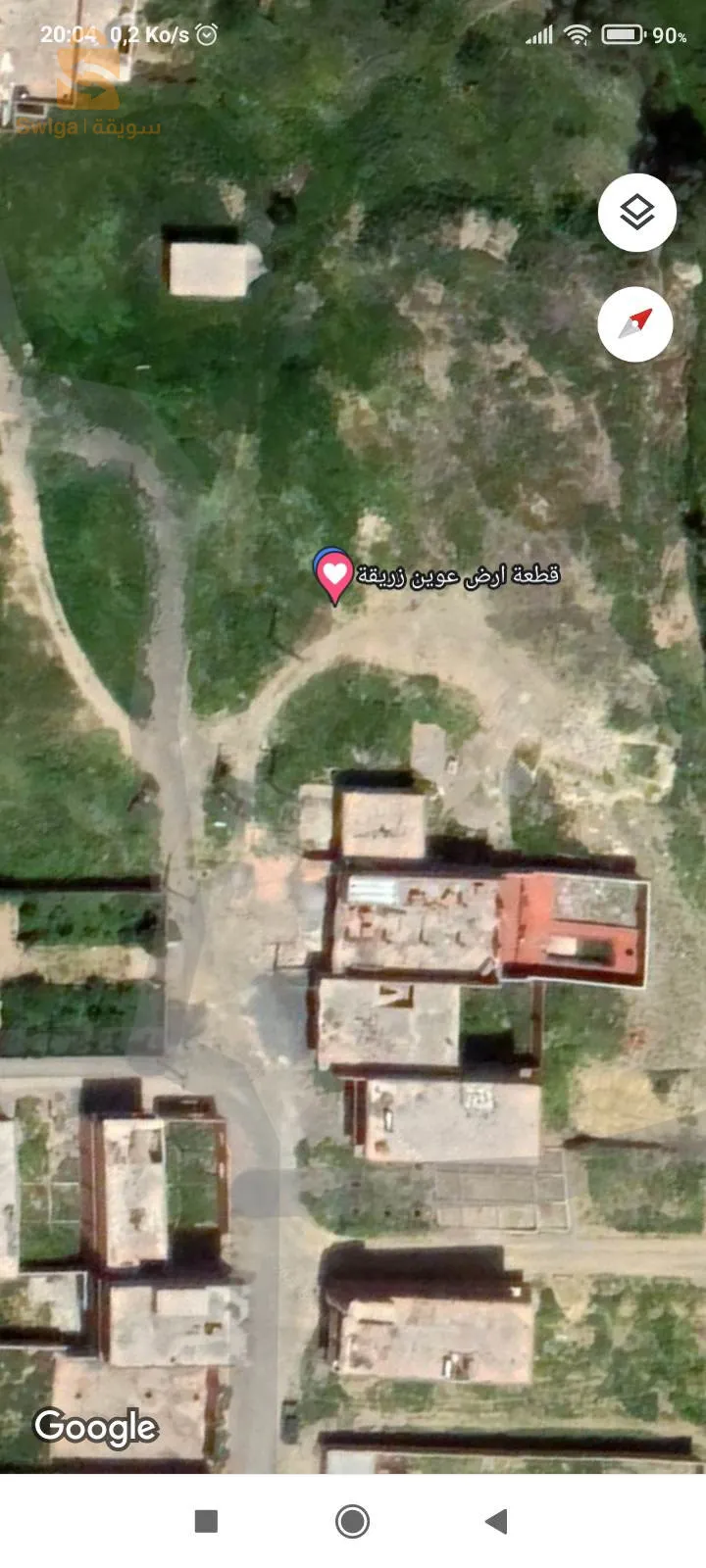This screenshot has width=706, height=1568.
Task: Return to the home screen
Action: 352,1521
